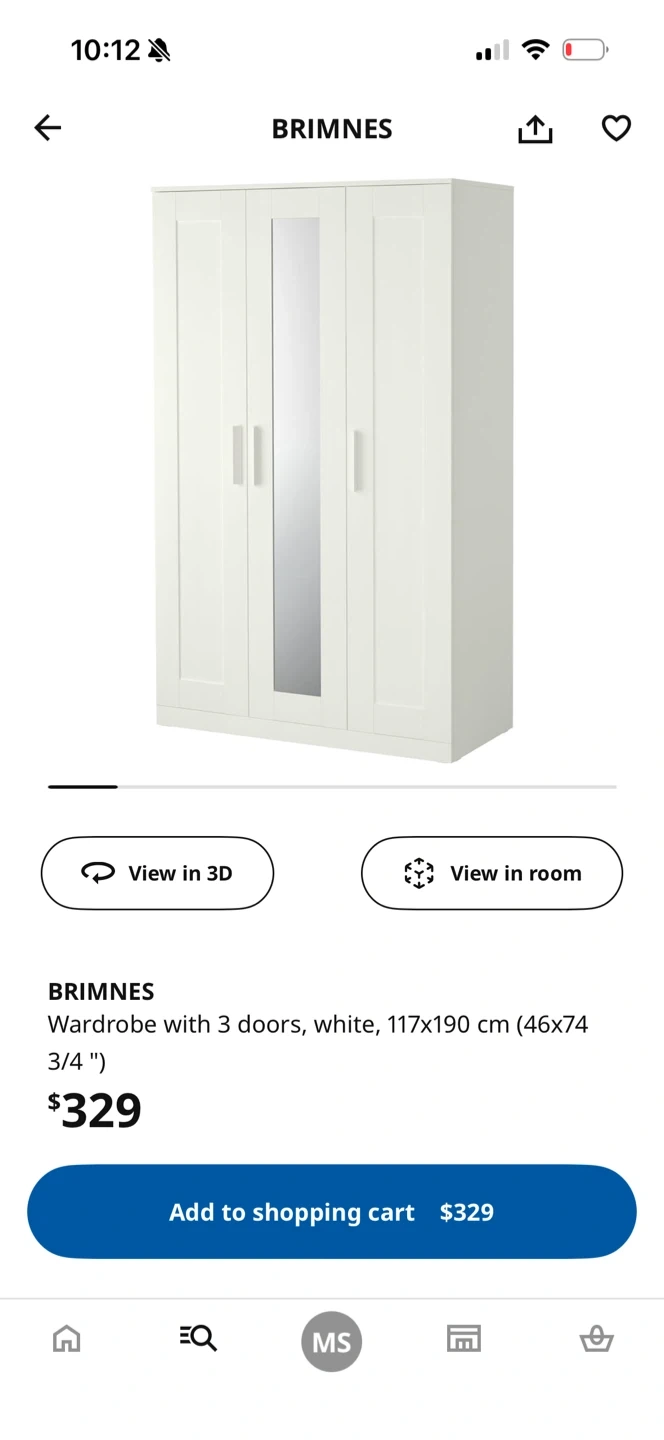
Task: Add to shopping cart for $329
Action: coord(332,1212)
